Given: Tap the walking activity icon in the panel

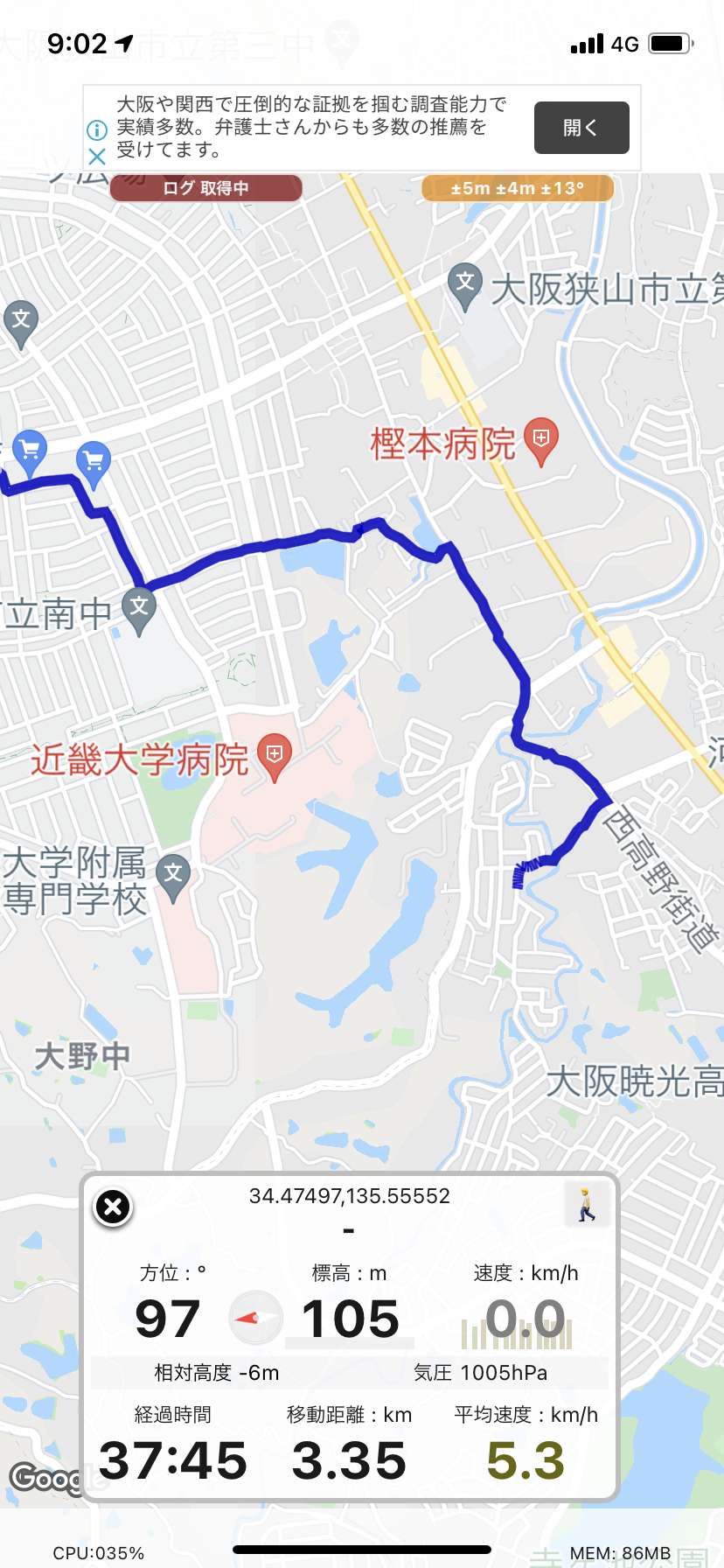Looking at the screenshot, I should click(x=587, y=1205).
